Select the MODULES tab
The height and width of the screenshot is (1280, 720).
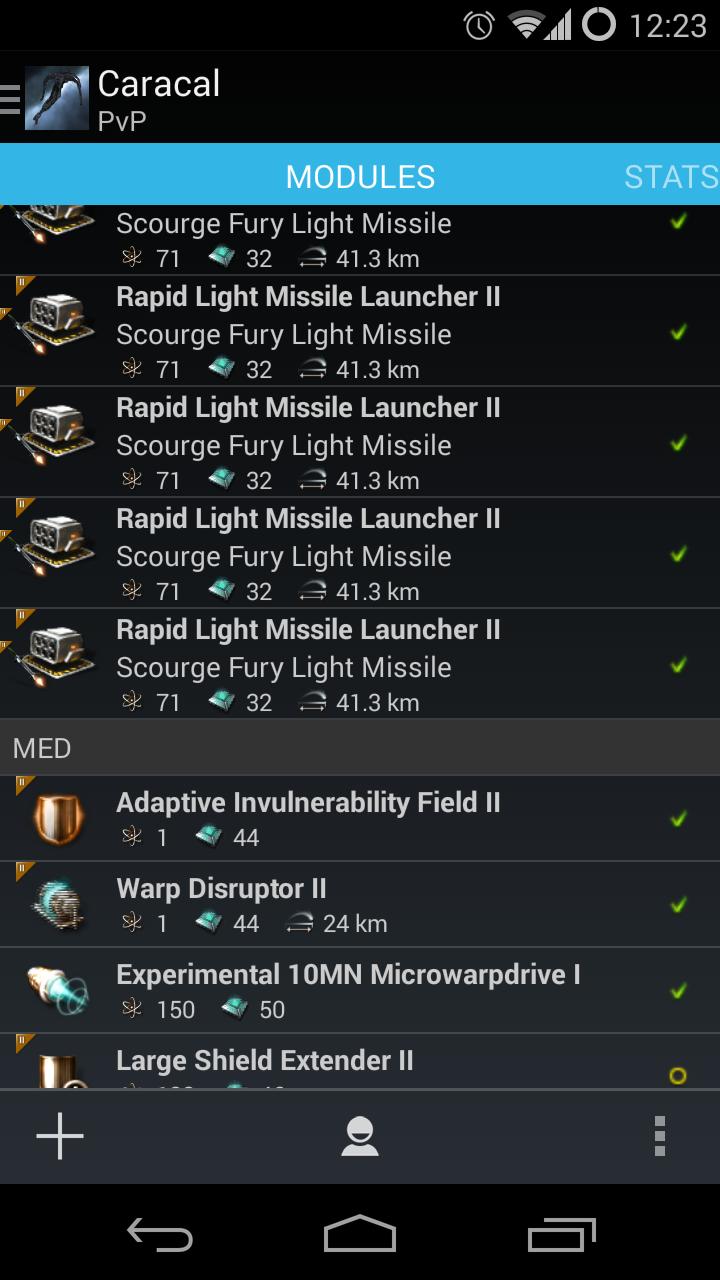[x=360, y=176]
